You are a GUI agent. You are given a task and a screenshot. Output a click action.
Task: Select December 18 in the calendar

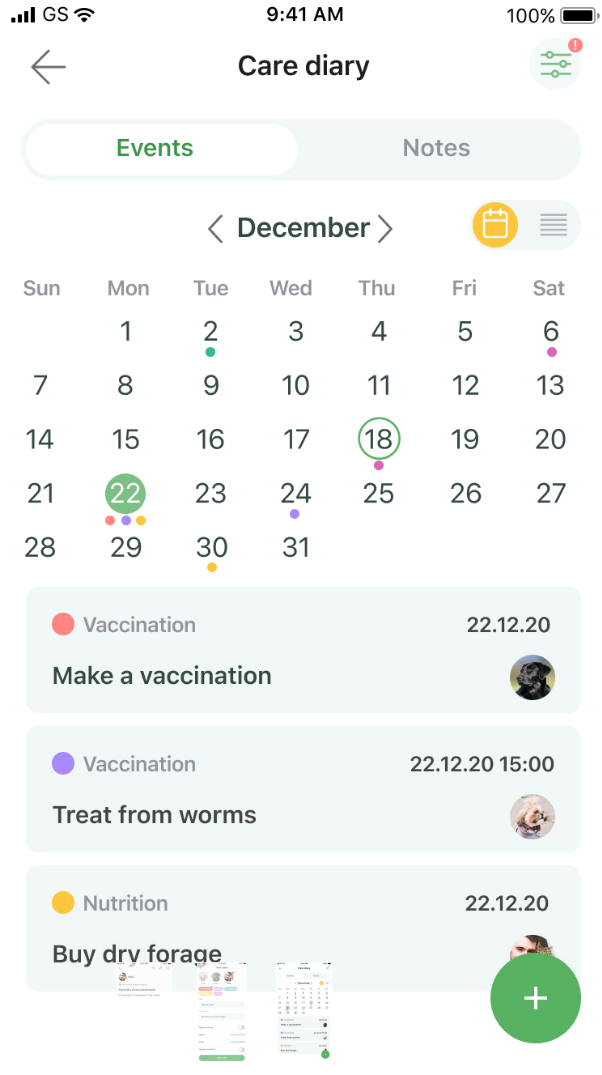click(378, 439)
